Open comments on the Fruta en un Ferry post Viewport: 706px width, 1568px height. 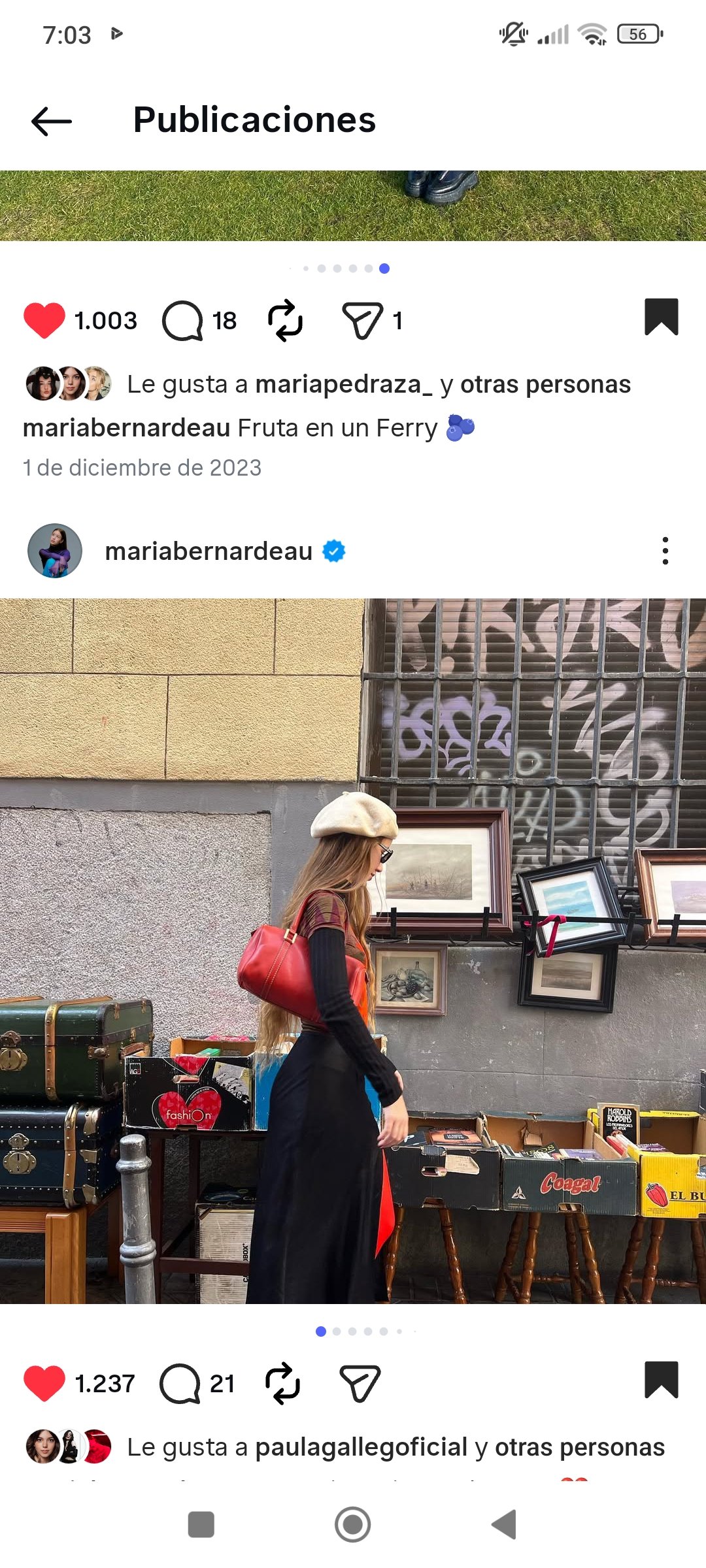(x=183, y=321)
